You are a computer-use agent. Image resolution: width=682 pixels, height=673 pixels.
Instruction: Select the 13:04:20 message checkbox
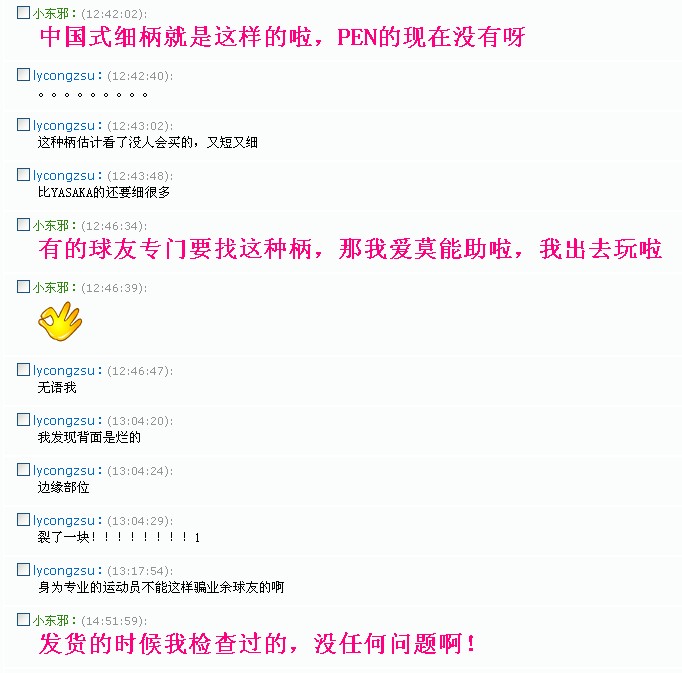23,420
